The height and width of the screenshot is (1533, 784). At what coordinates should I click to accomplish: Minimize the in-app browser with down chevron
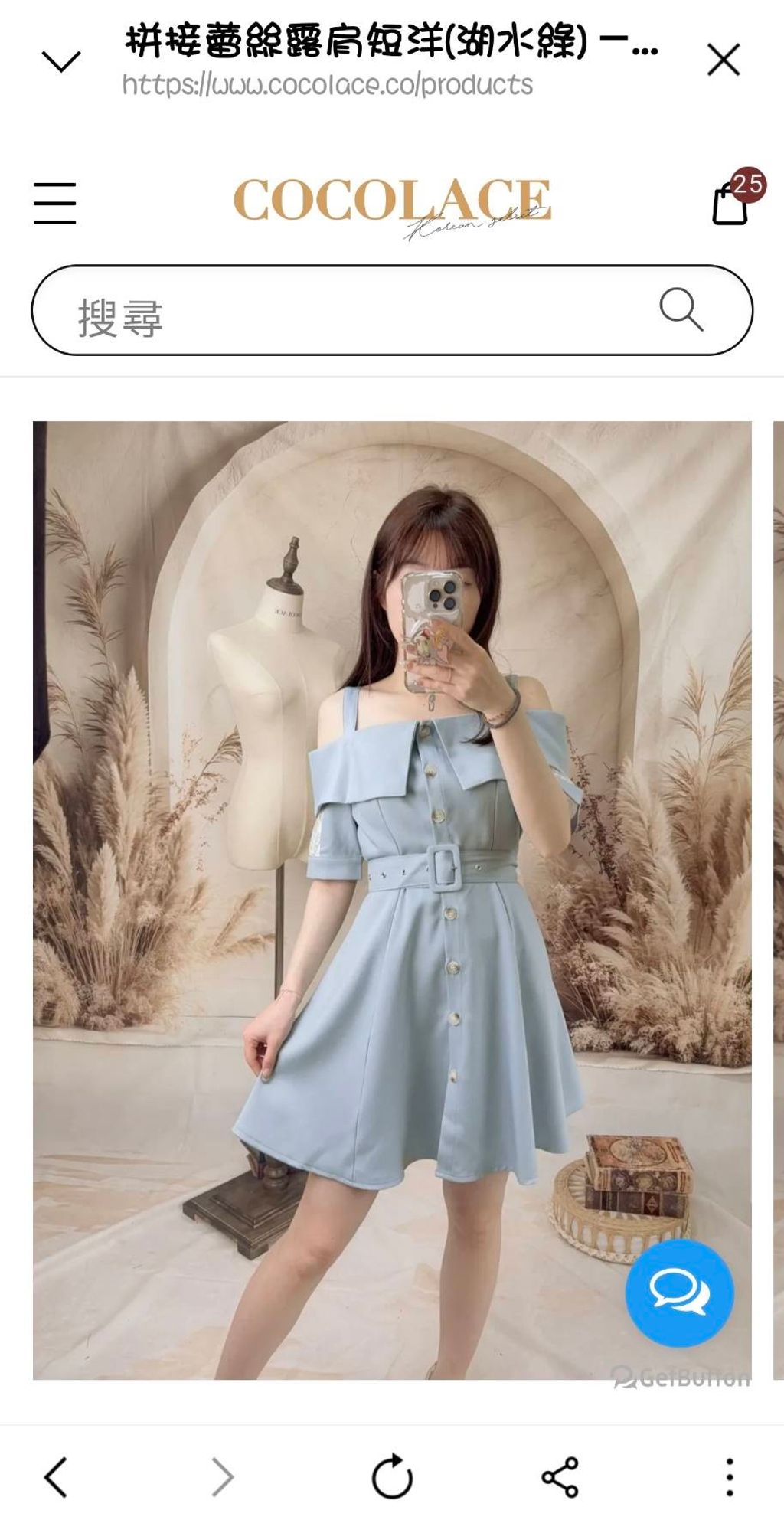point(61,60)
